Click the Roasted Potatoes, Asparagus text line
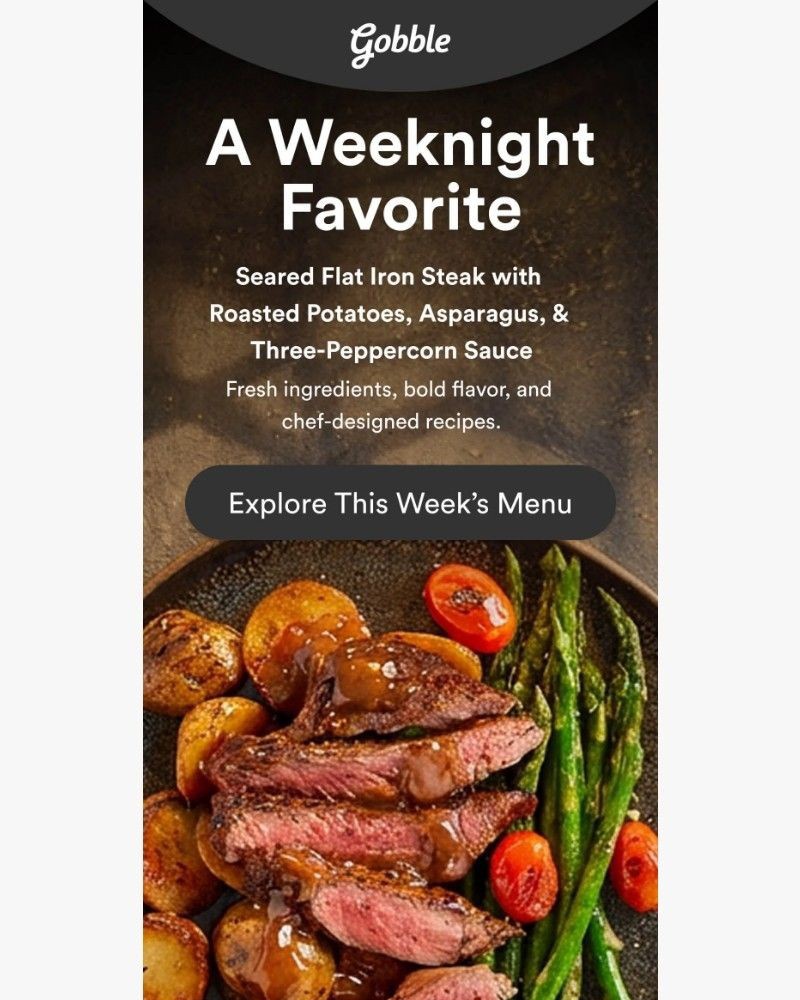This screenshot has width=800, height=1000. click(x=400, y=312)
